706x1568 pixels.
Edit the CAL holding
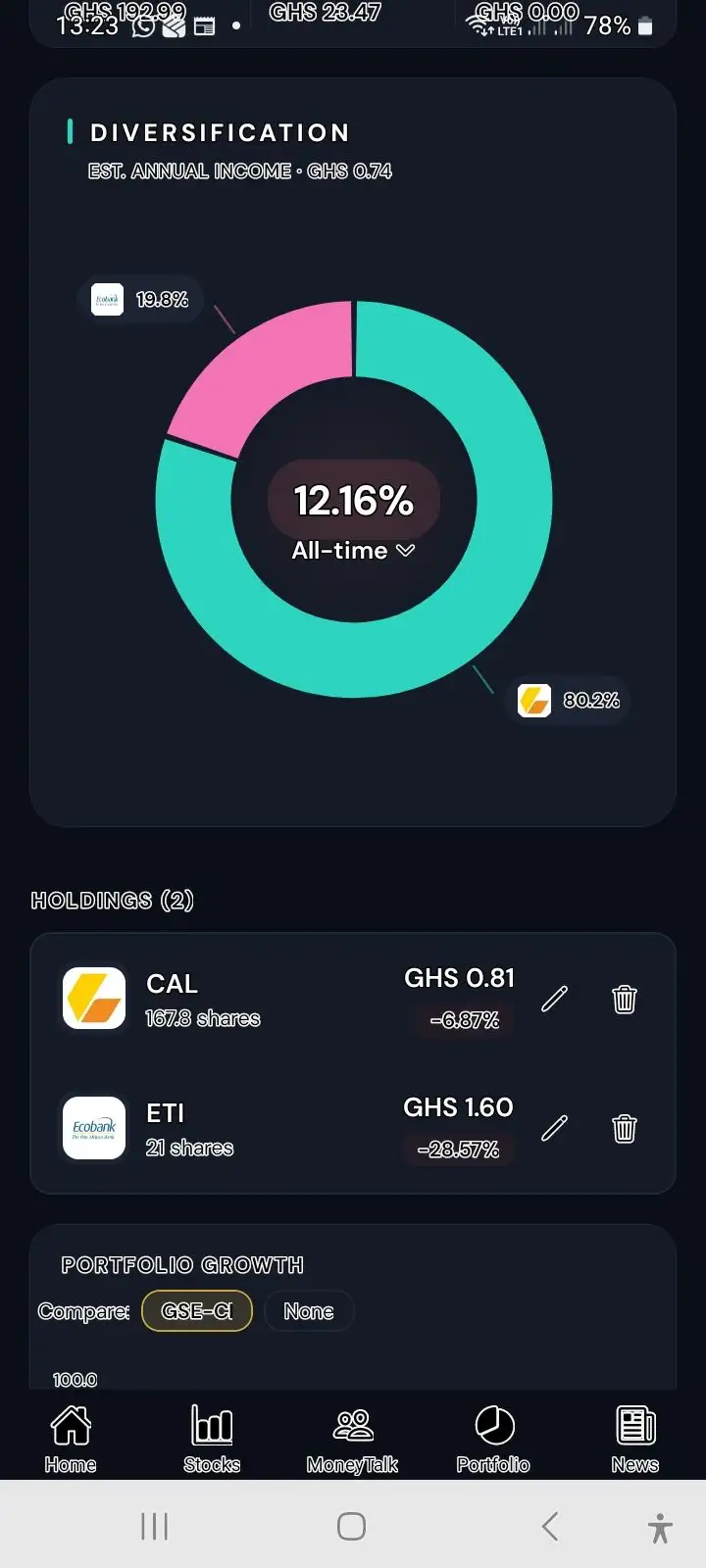tap(554, 999)
